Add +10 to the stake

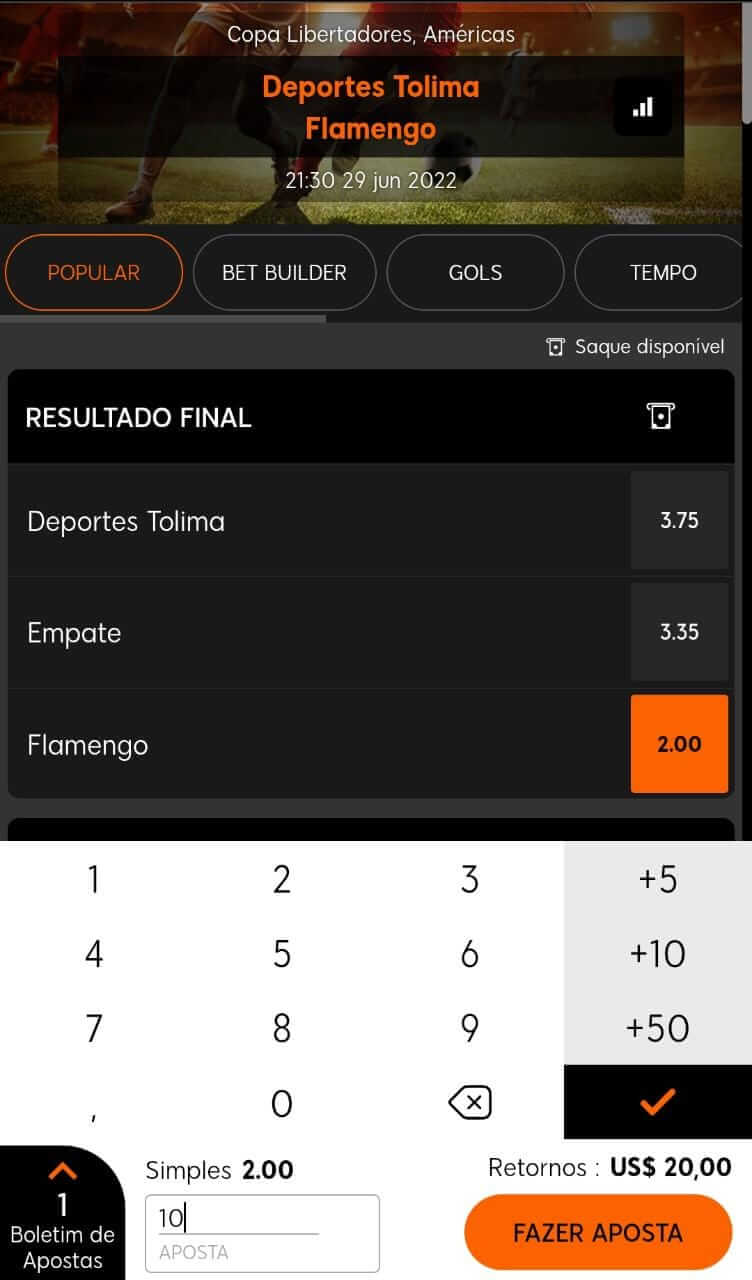tap(658, 953)
